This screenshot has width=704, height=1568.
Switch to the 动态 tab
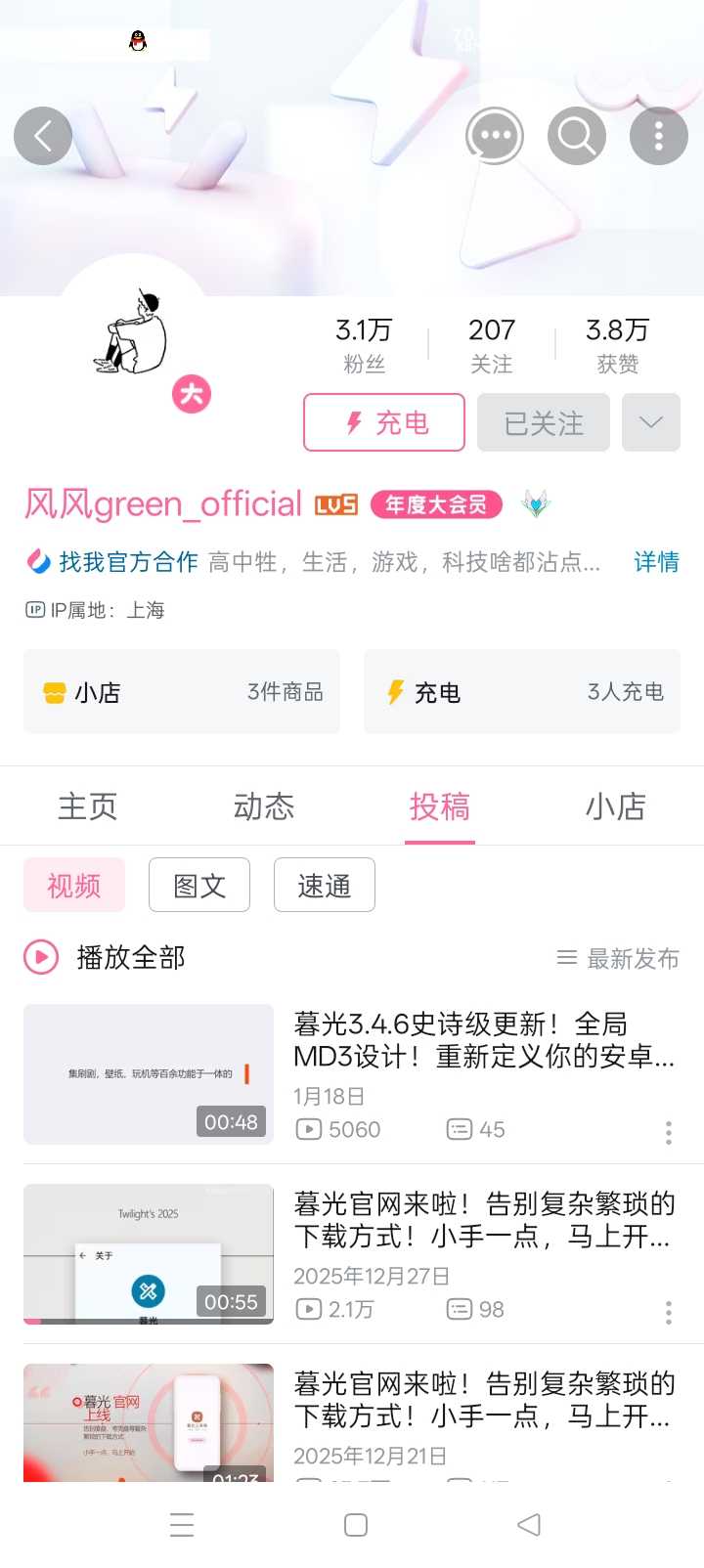coord(263,806)
